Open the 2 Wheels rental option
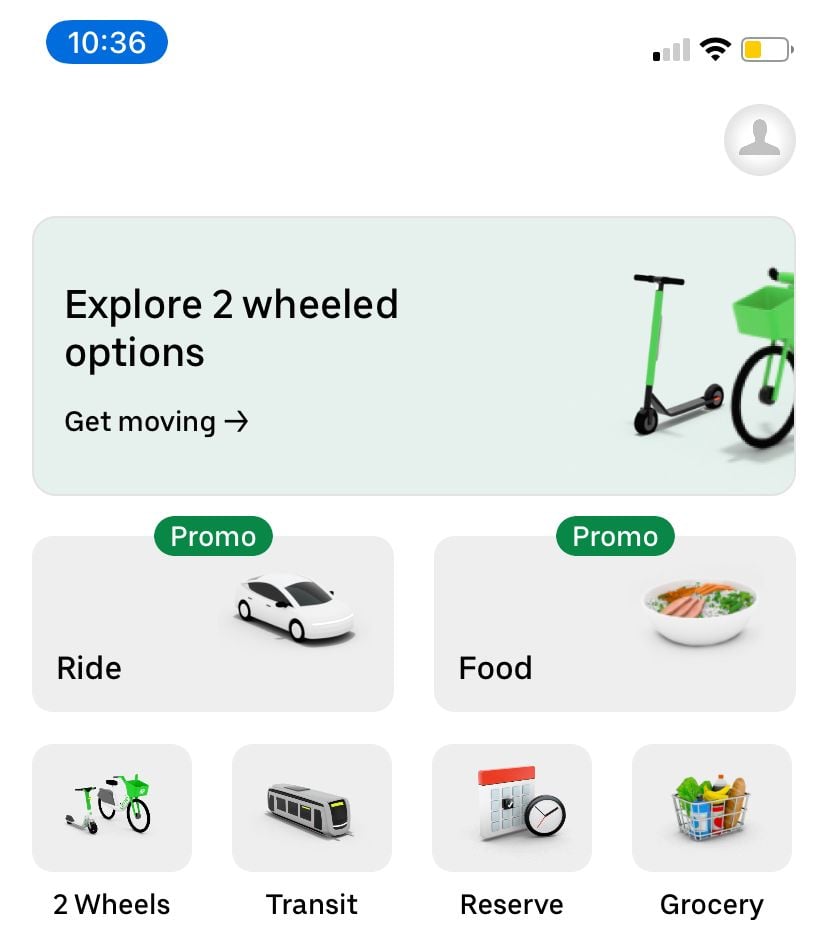Viewport: 828px width, 937px height. [111, 808]
